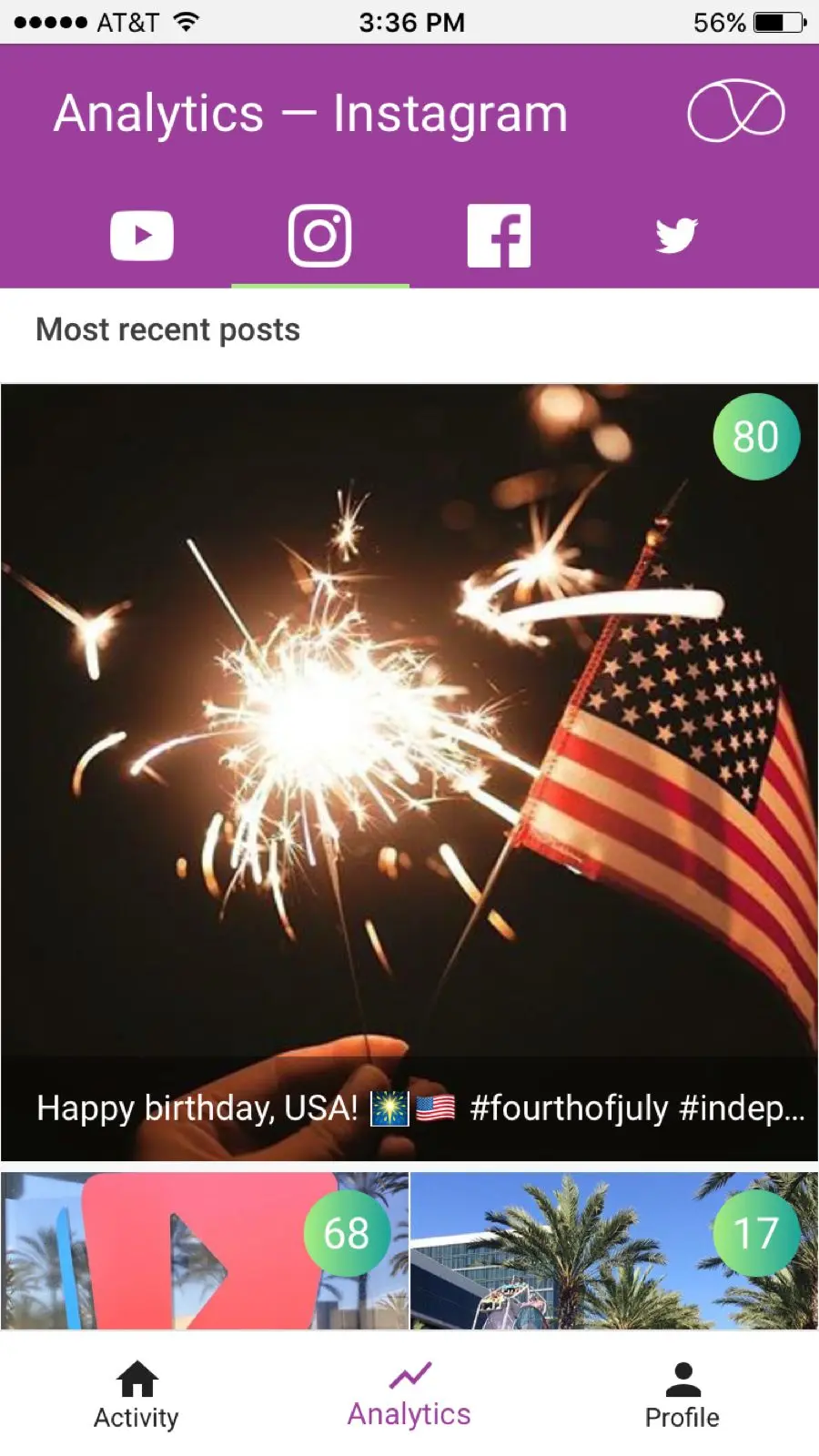Switch to the Facebook analytics tab
The width and height of the screenshot is (819, 1456).
click(x=499, y=236)
